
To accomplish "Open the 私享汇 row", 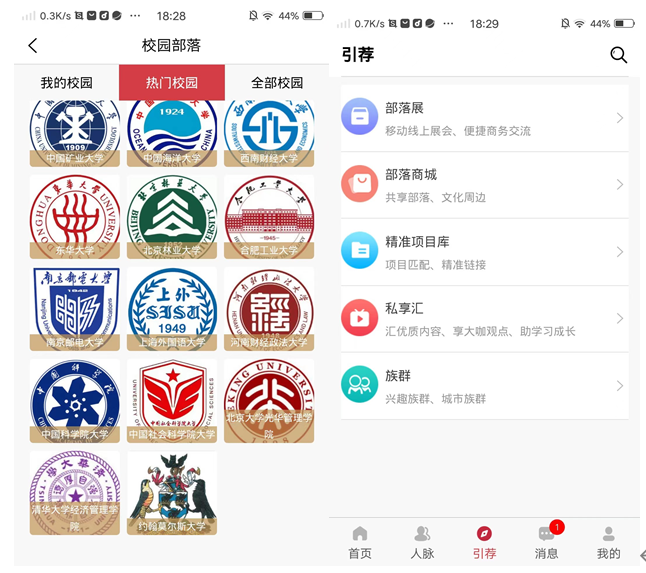I will (x=484, y=318).
